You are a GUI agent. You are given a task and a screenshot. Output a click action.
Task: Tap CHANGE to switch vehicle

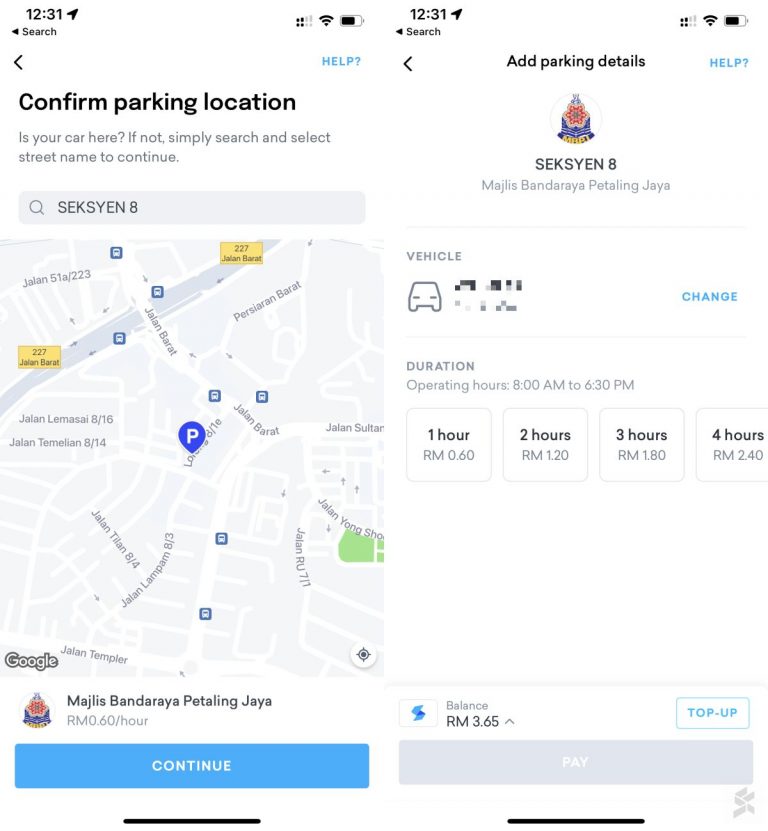pos(710,296)
